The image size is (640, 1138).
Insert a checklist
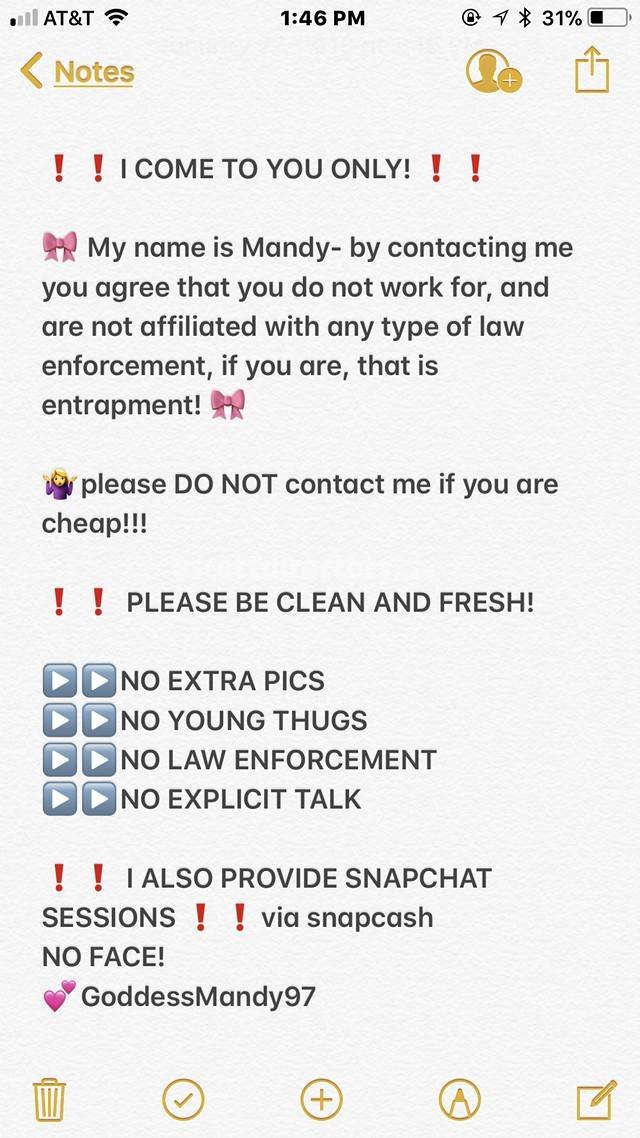[183, 1100]
